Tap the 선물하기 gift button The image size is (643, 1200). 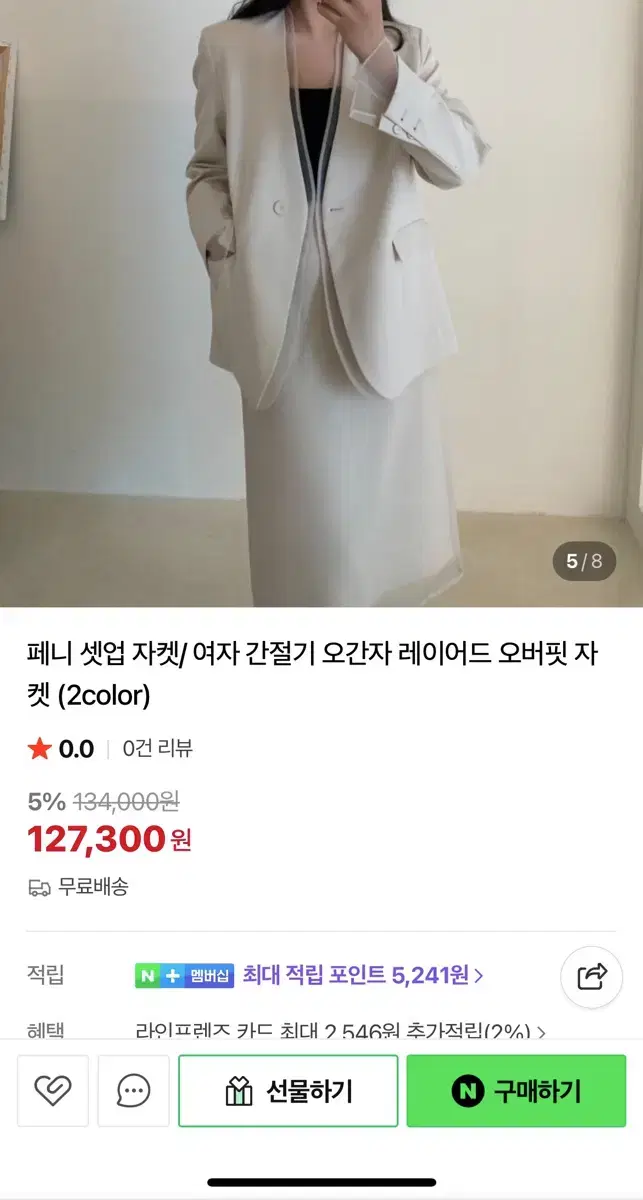(x=288, y=1091)
